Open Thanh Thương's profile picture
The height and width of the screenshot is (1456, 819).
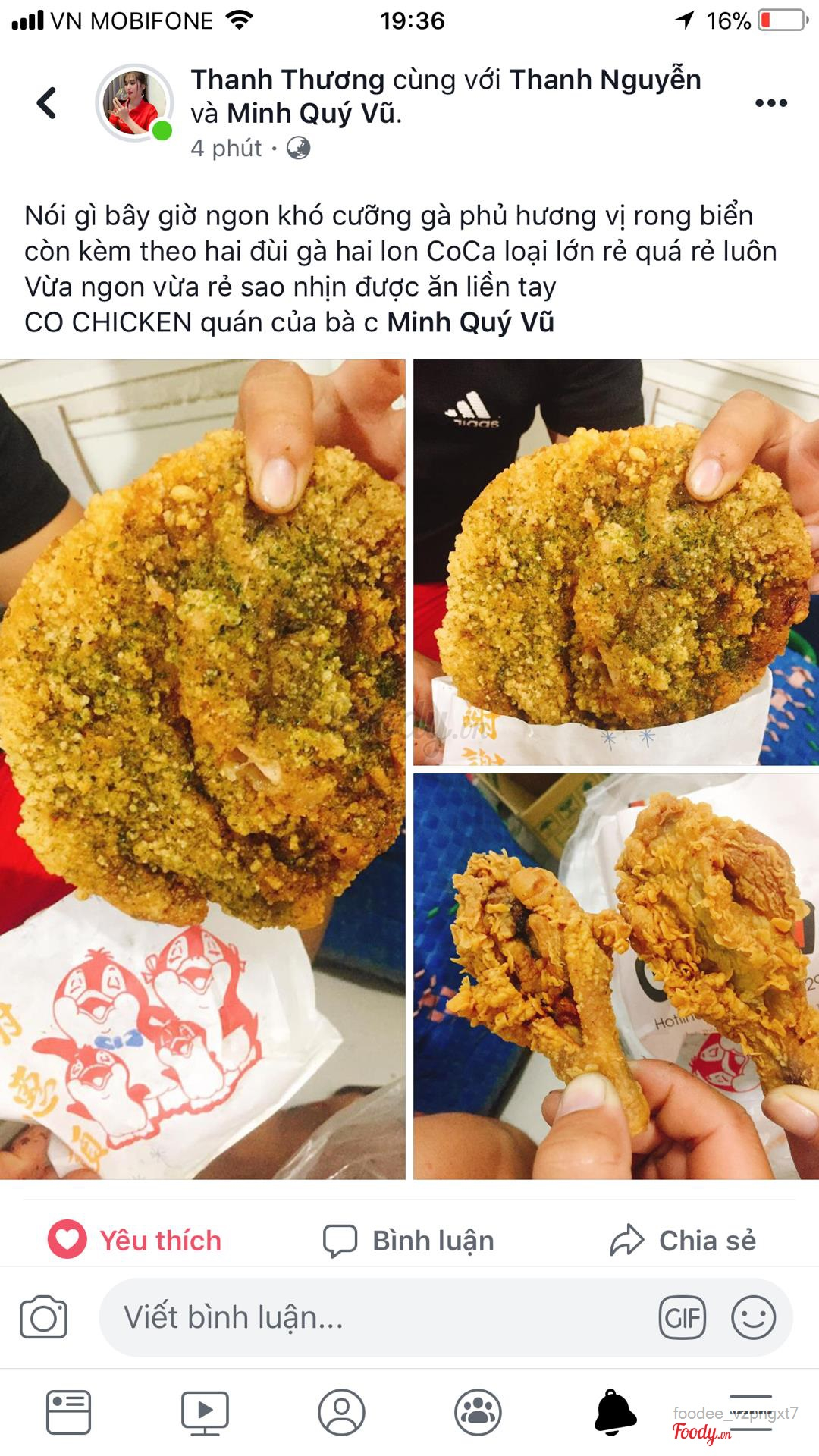click(134, 103)
